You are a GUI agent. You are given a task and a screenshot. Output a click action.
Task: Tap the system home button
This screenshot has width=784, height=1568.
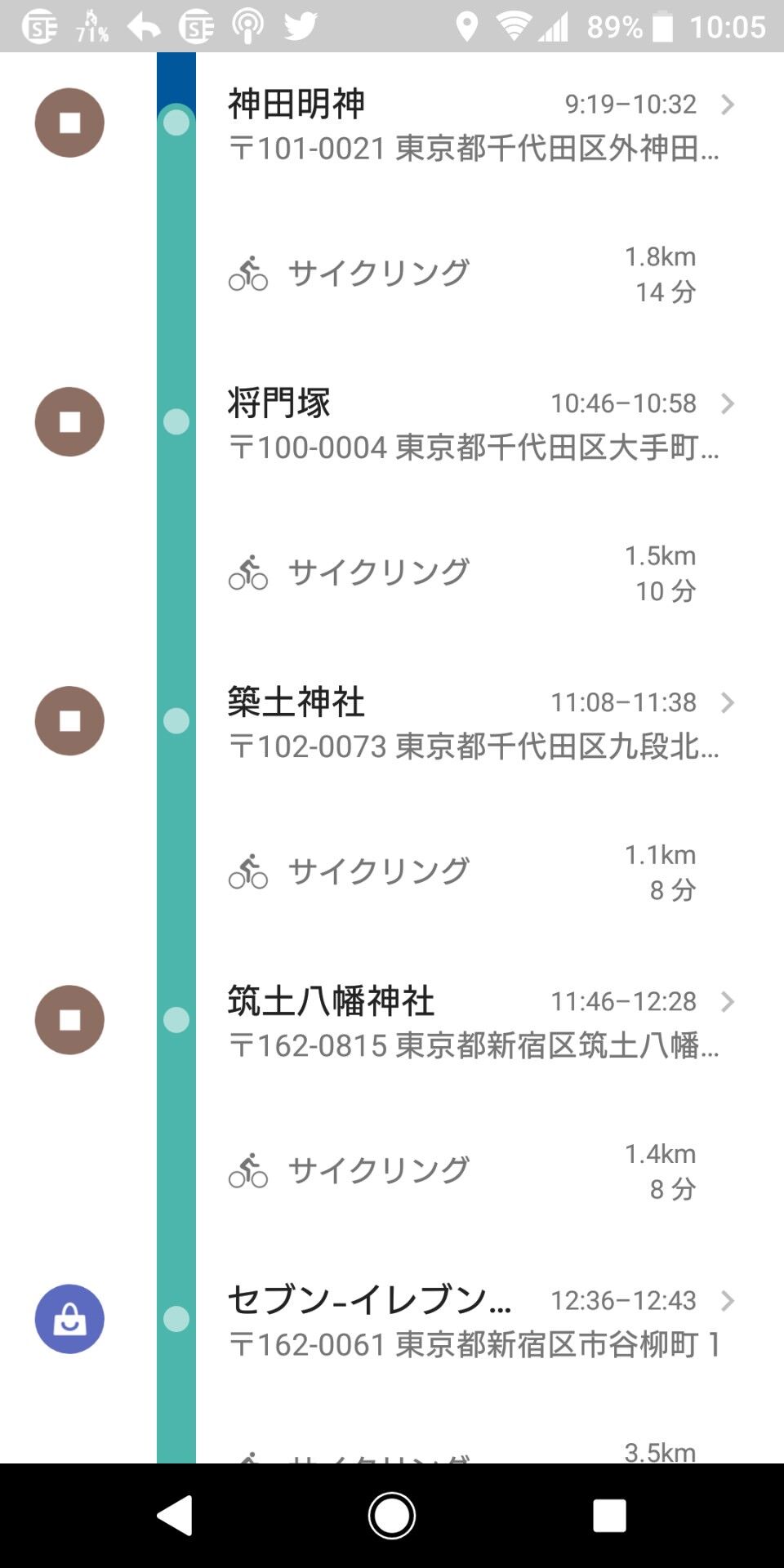click(392, 1516)
